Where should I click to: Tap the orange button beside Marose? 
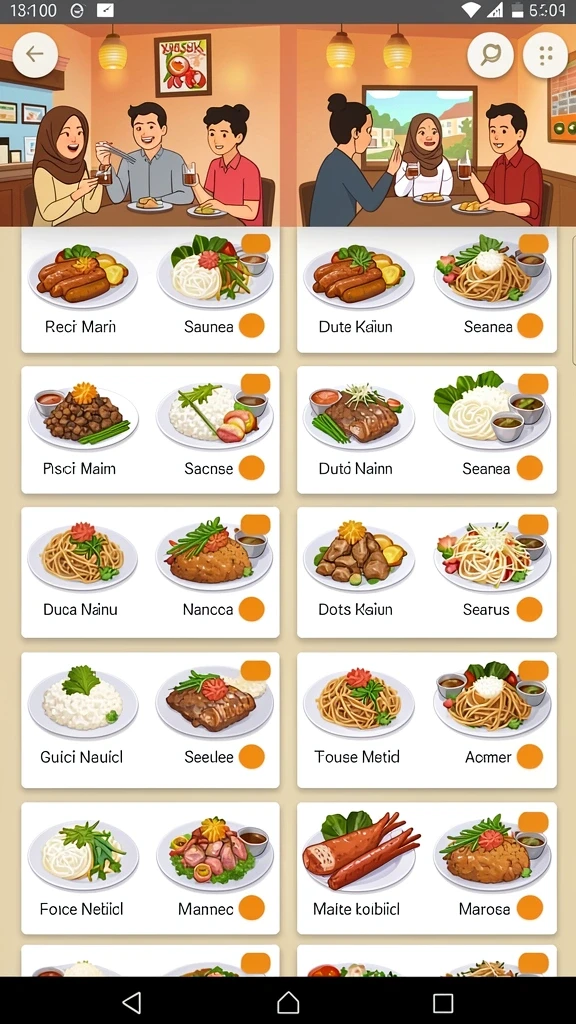pyautogui.click(x=530, y=908)
